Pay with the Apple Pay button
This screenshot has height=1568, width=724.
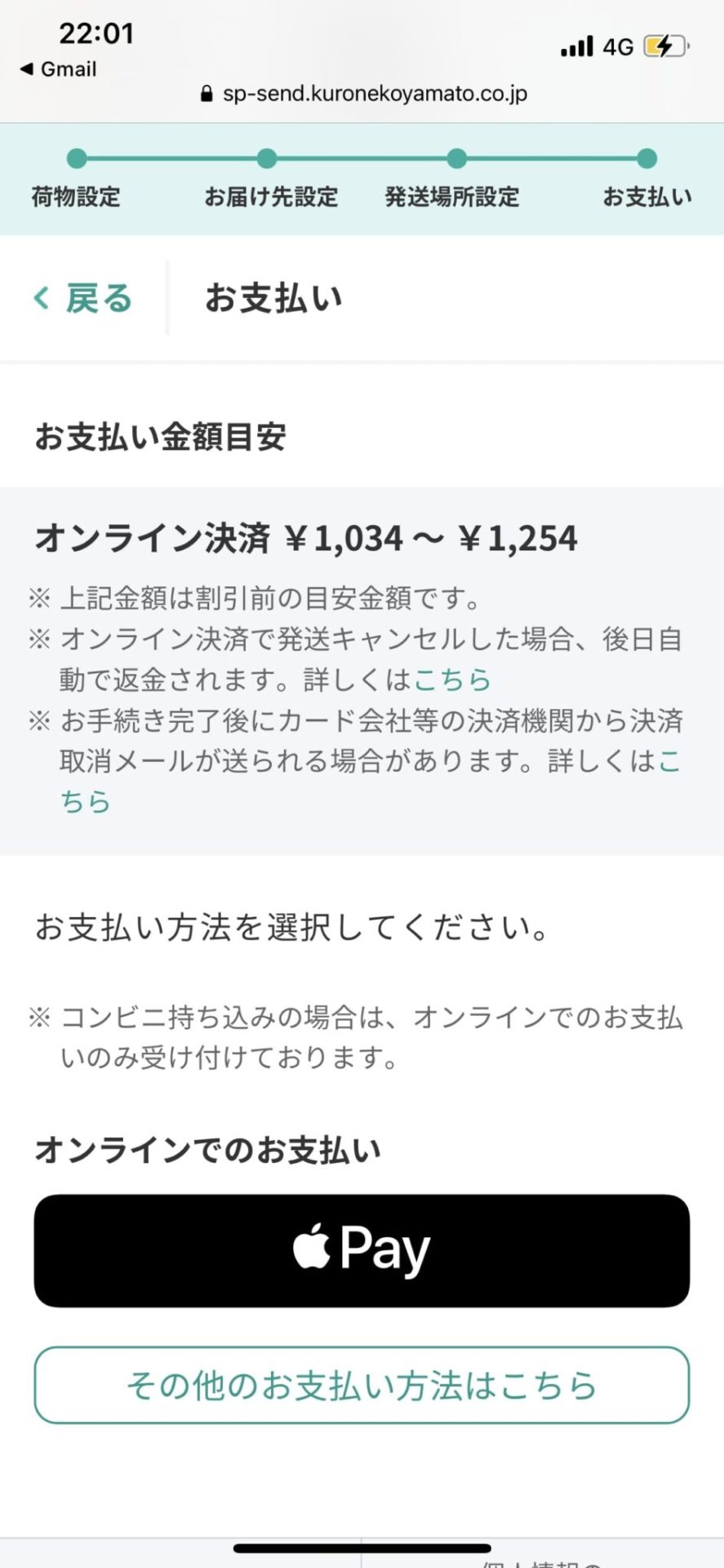362,1250
